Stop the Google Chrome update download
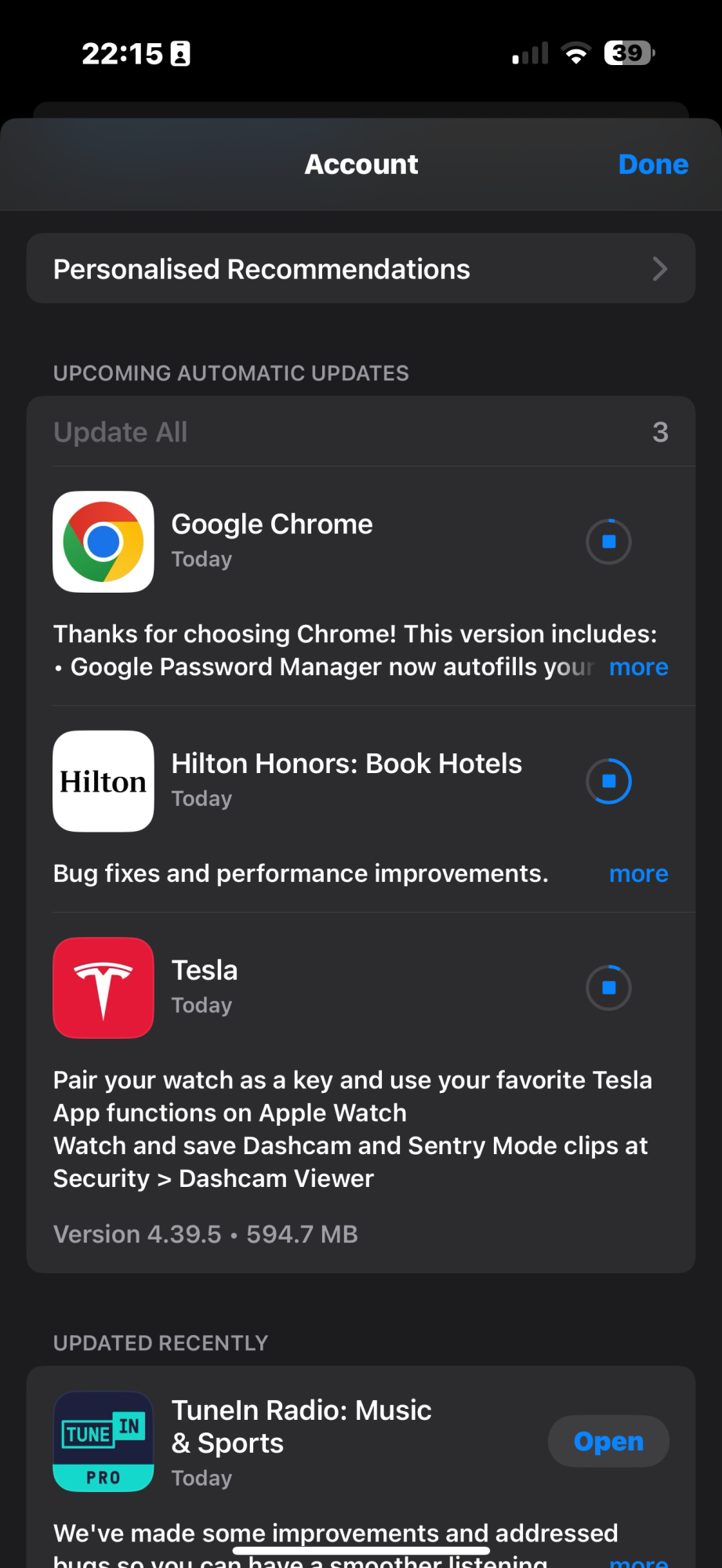722x1568 pixels. [608, 542]
